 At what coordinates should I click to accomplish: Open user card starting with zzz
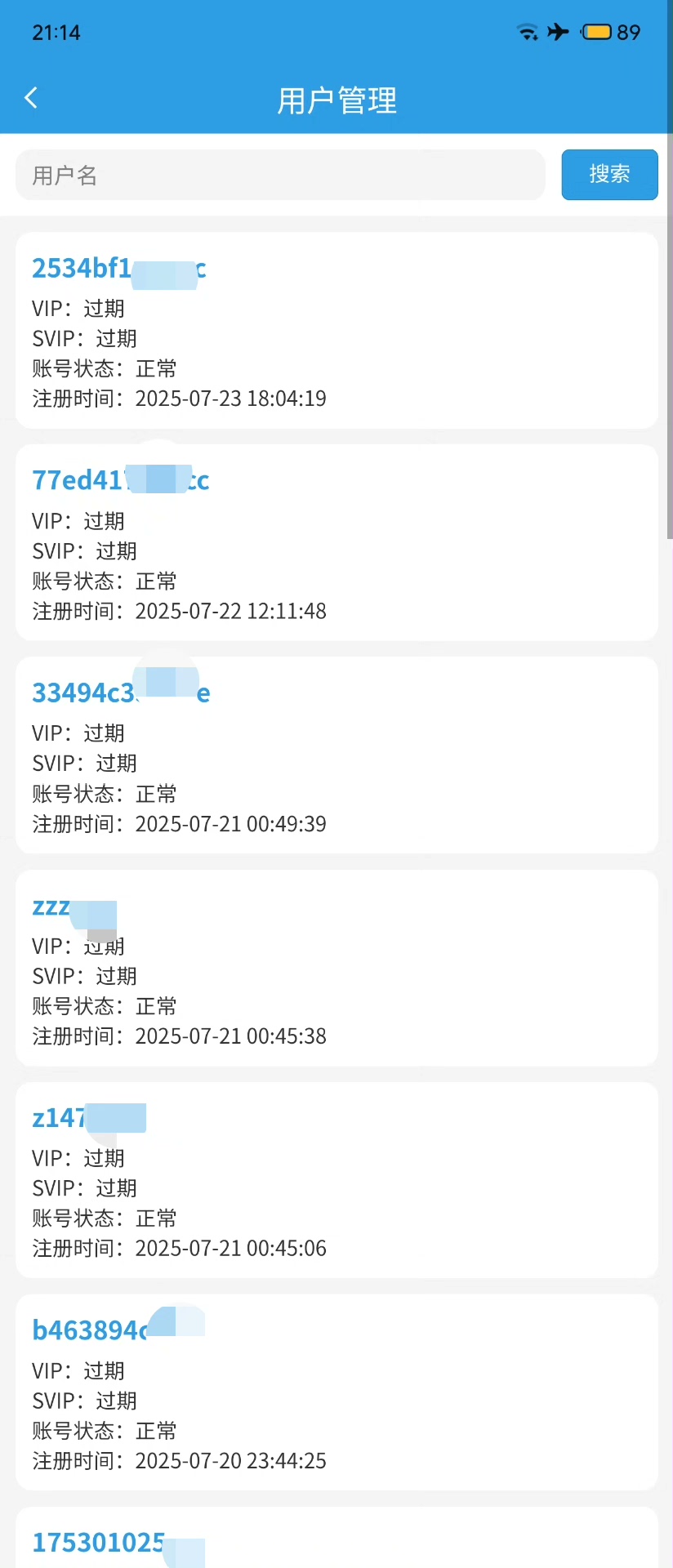tap(336, 968)
